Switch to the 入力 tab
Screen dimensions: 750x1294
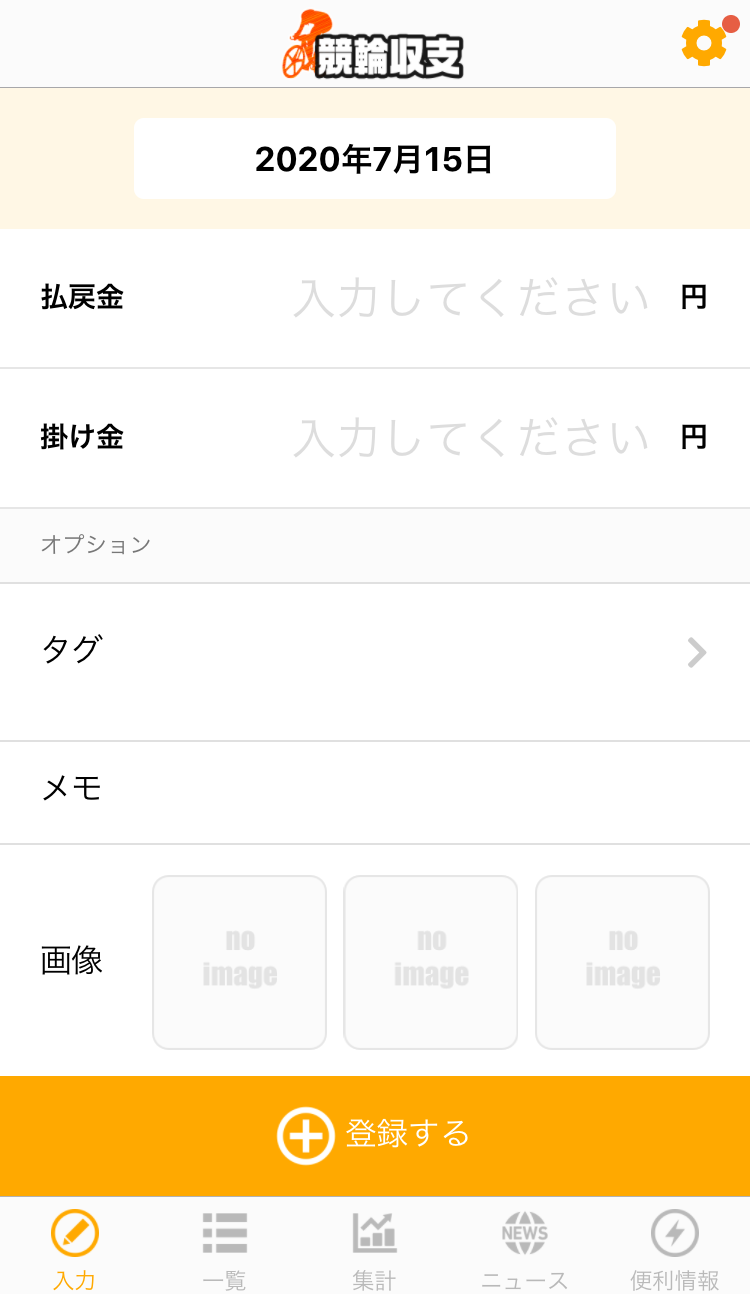75,1250
